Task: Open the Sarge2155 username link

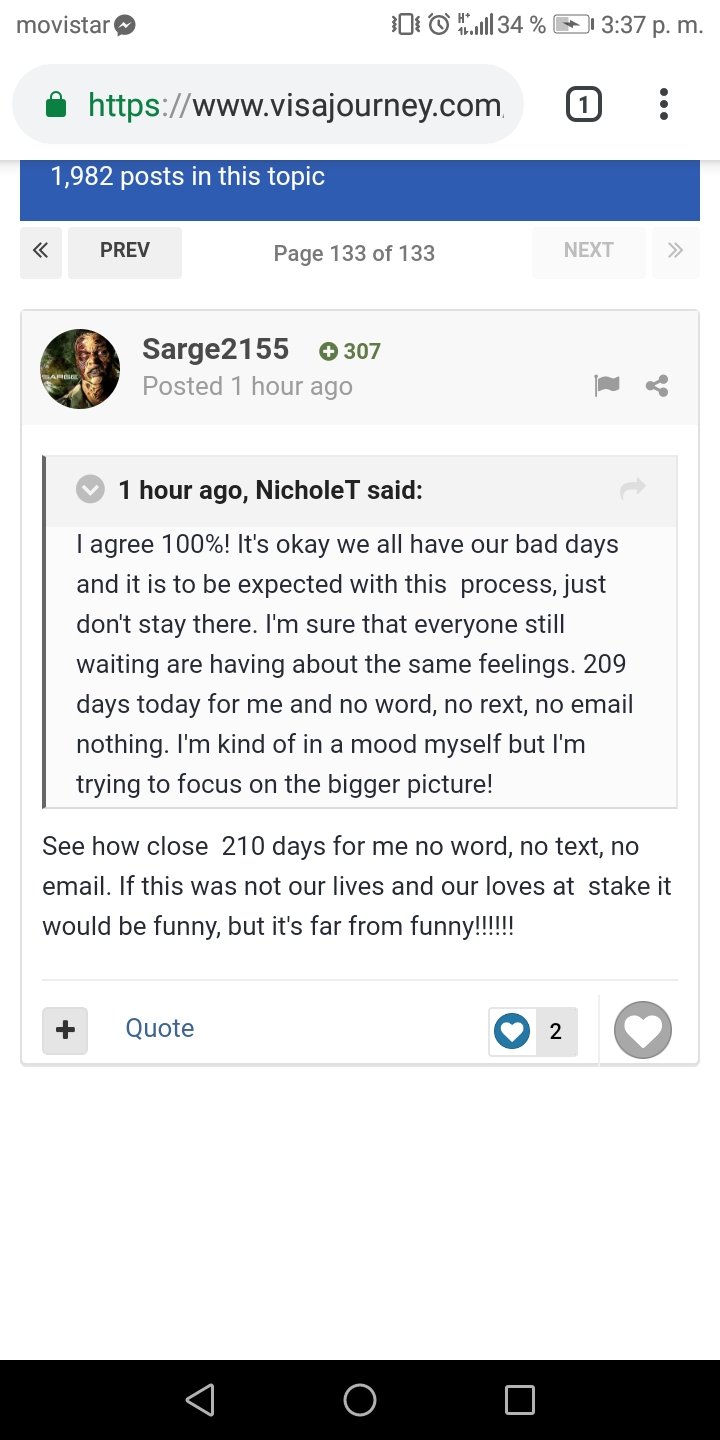Action: tap(216, 349)
